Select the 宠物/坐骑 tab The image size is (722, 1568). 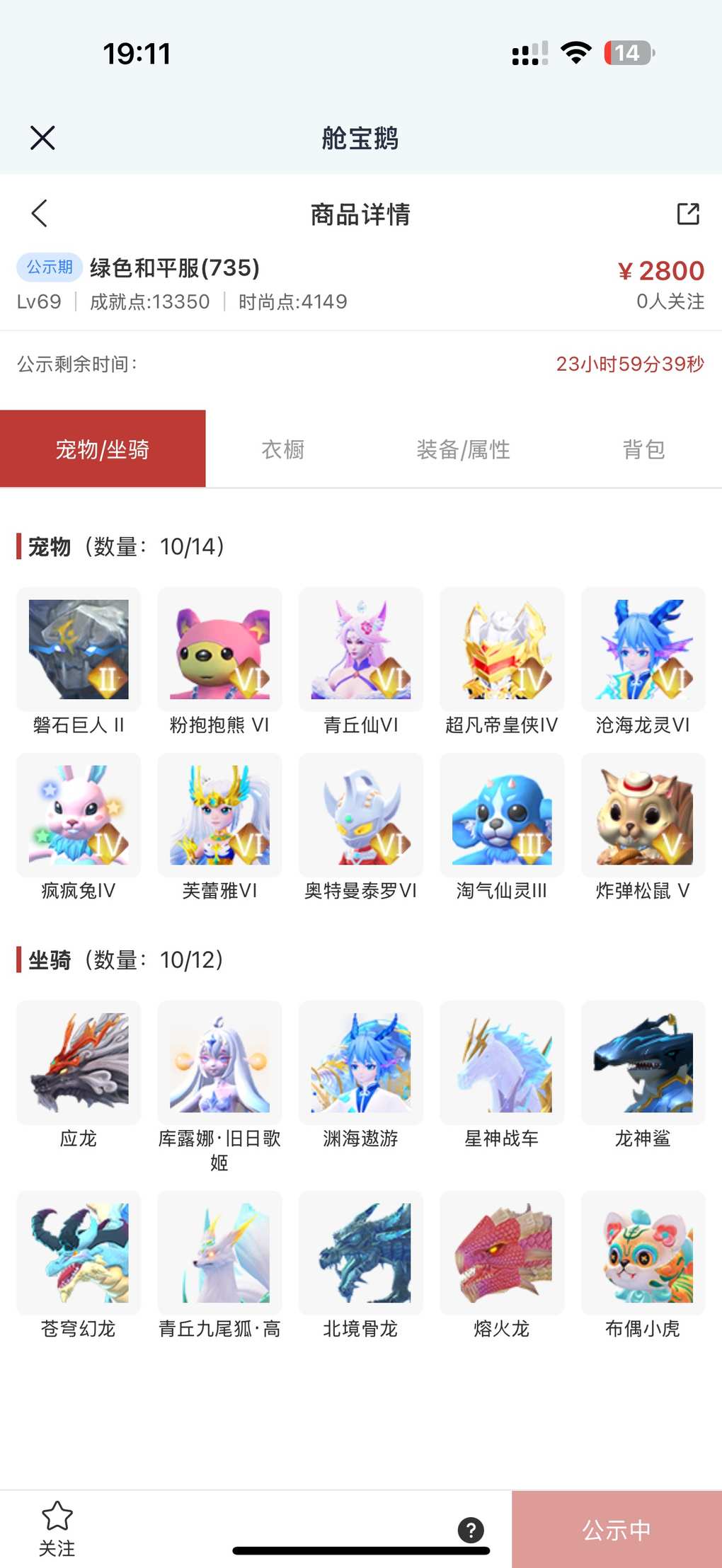click(x=103, y=449)
